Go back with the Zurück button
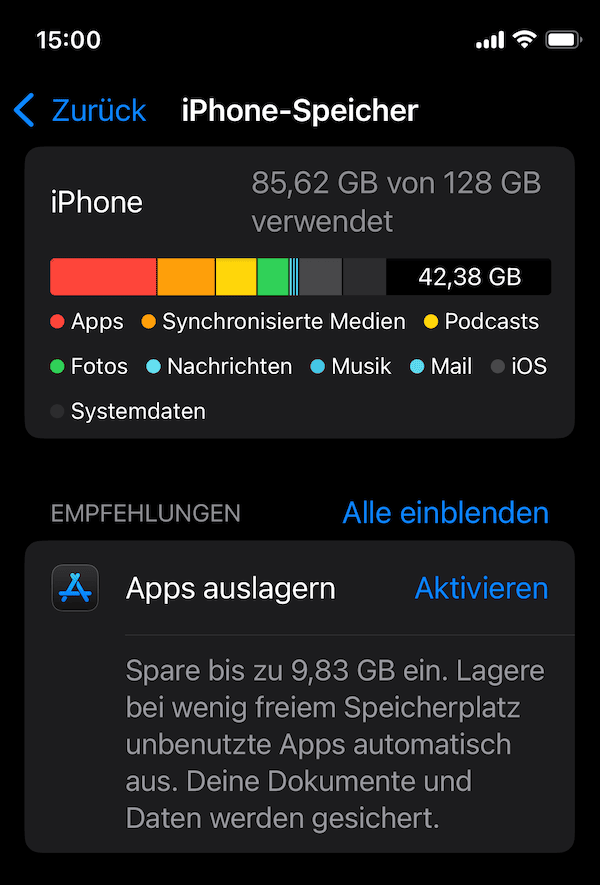The height and width of the screenshot is (885, 600). tap(80, 110)
